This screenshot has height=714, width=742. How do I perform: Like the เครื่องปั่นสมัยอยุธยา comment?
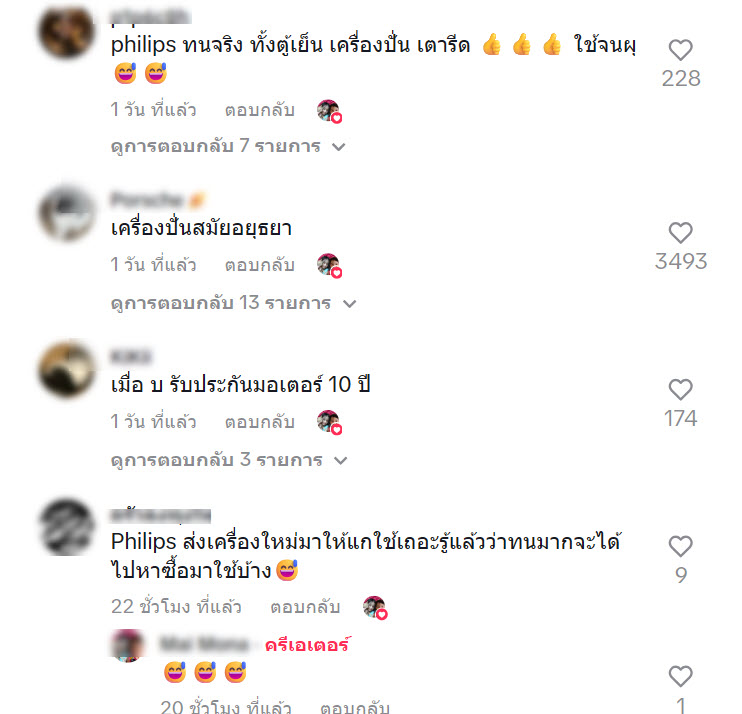681,233
